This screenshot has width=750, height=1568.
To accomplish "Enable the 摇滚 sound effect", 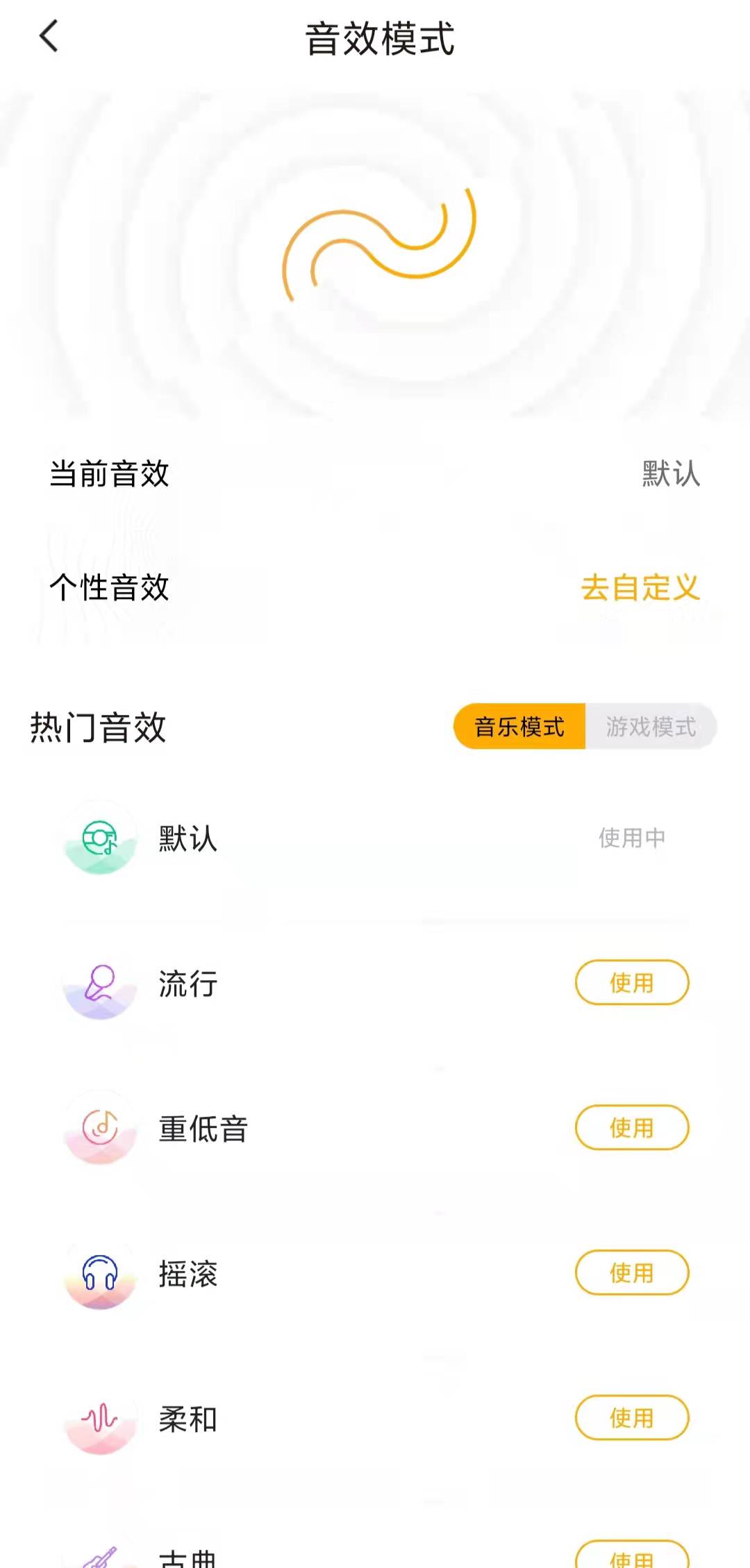I will [631, 1273].
